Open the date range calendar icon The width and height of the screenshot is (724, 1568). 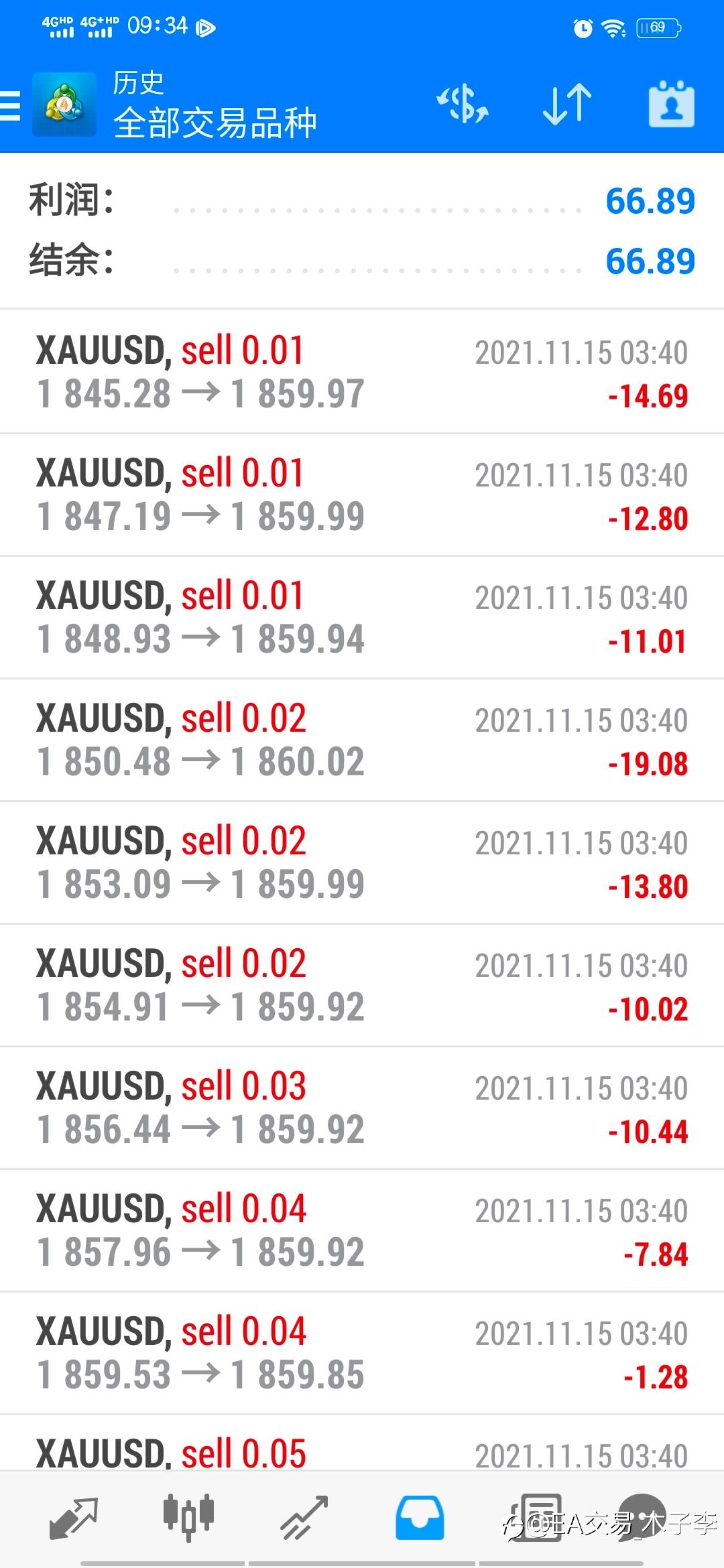click(x=671, y=104)
